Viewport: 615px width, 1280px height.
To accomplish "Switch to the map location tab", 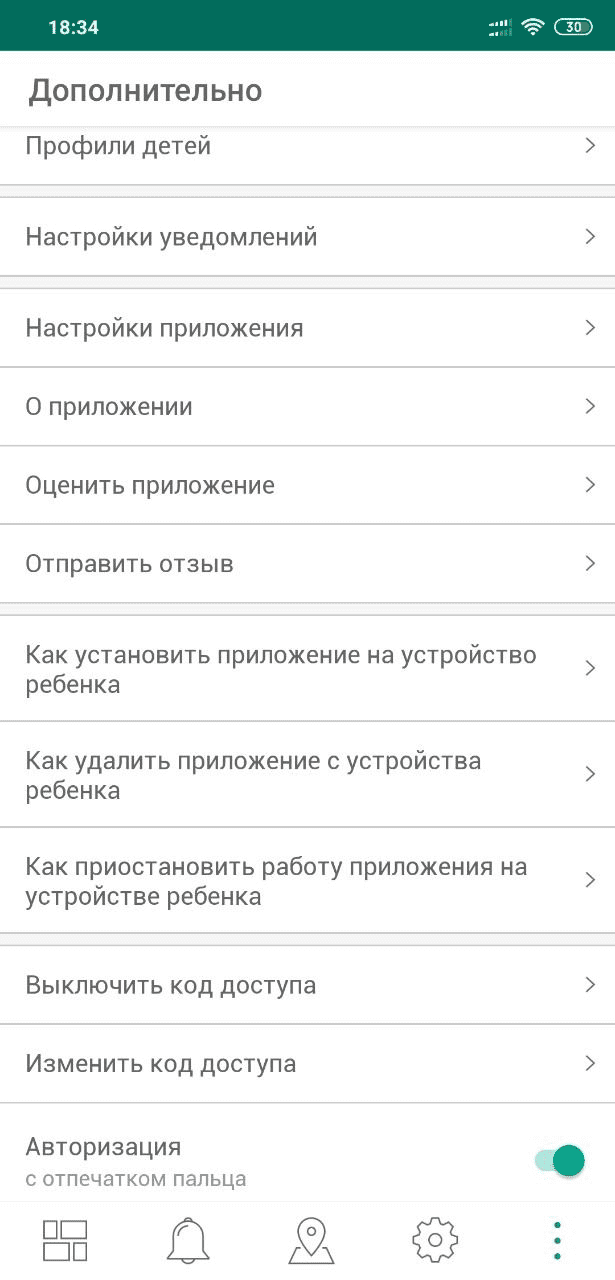I will pos(311,1241).
